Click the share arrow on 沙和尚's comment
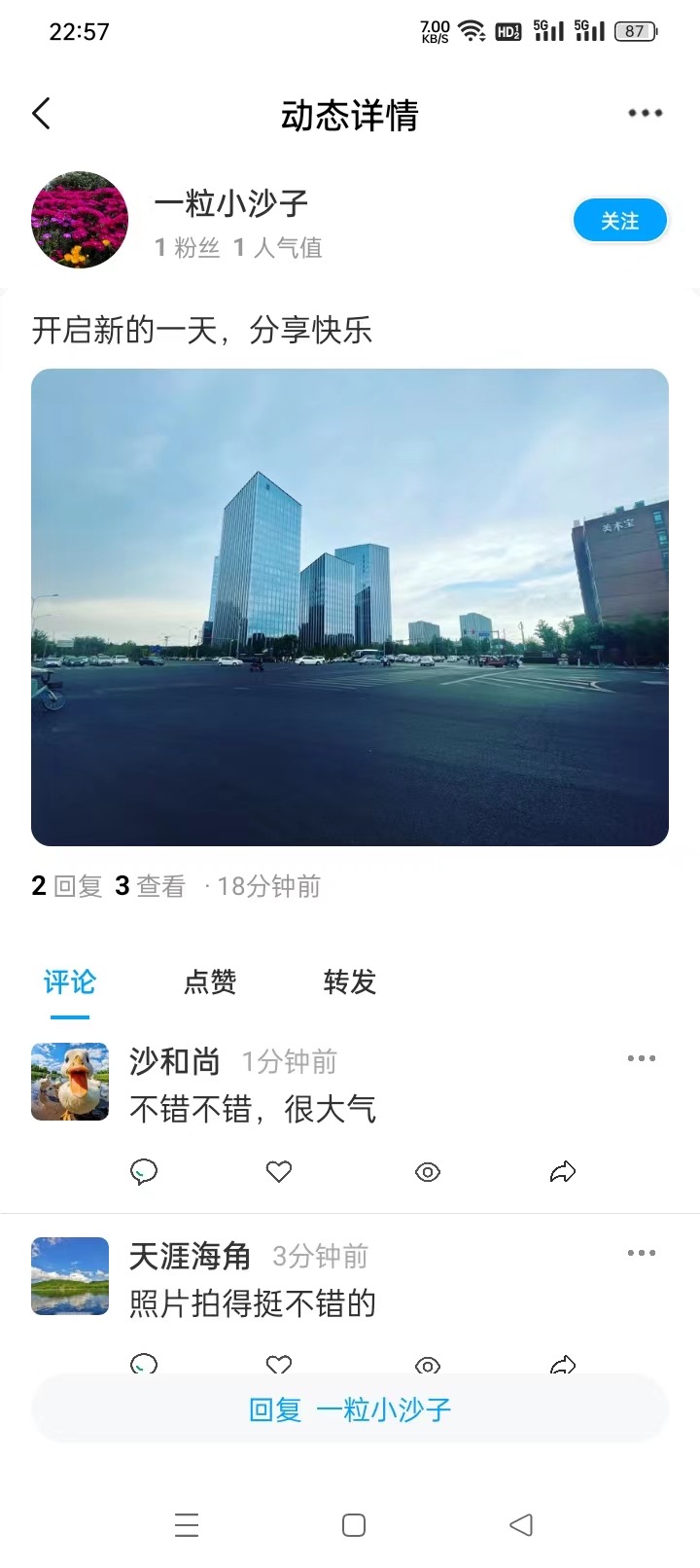Screen dimensions: 700x1568 564,1172
